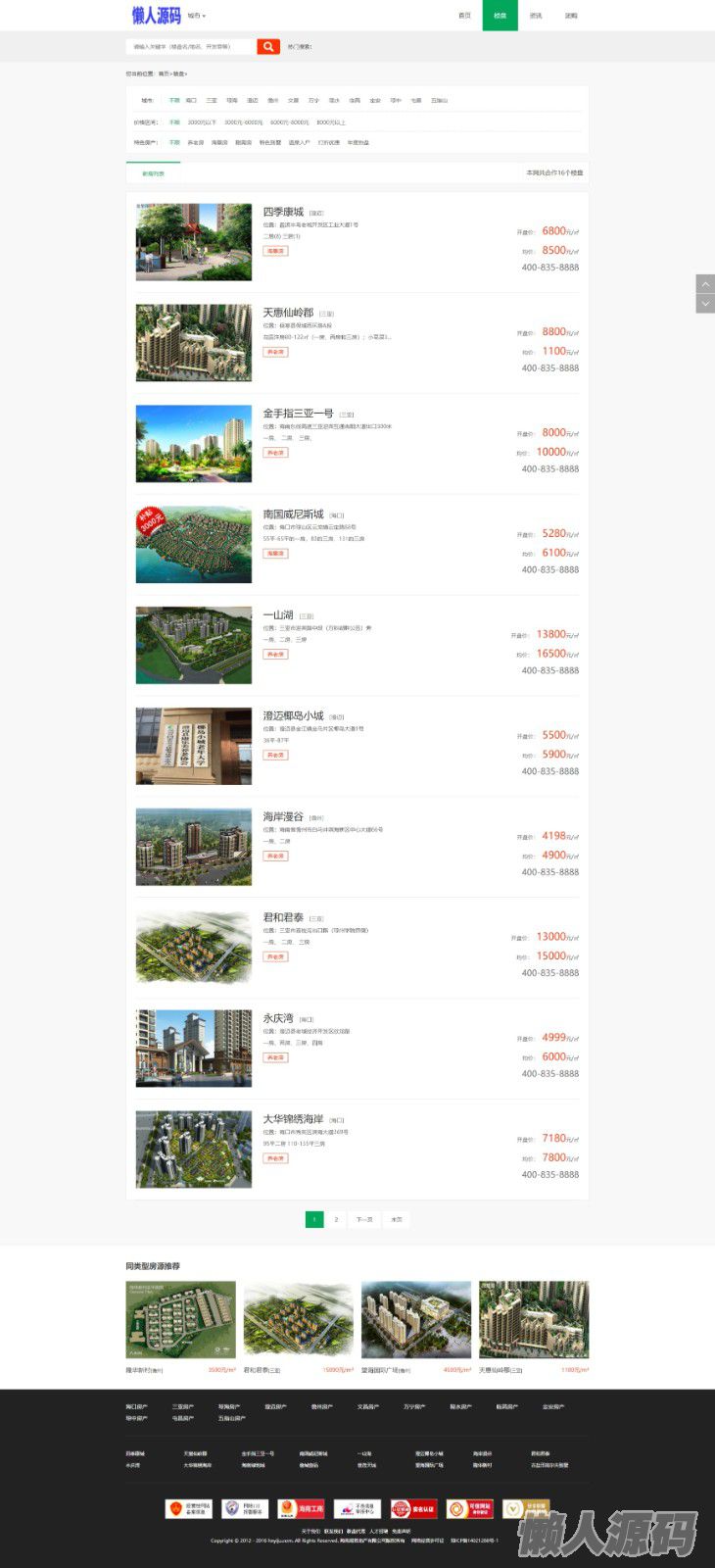The image size is (715, 1568).
Task: Filter city by 三亚
Action: [x=212, y=100]
